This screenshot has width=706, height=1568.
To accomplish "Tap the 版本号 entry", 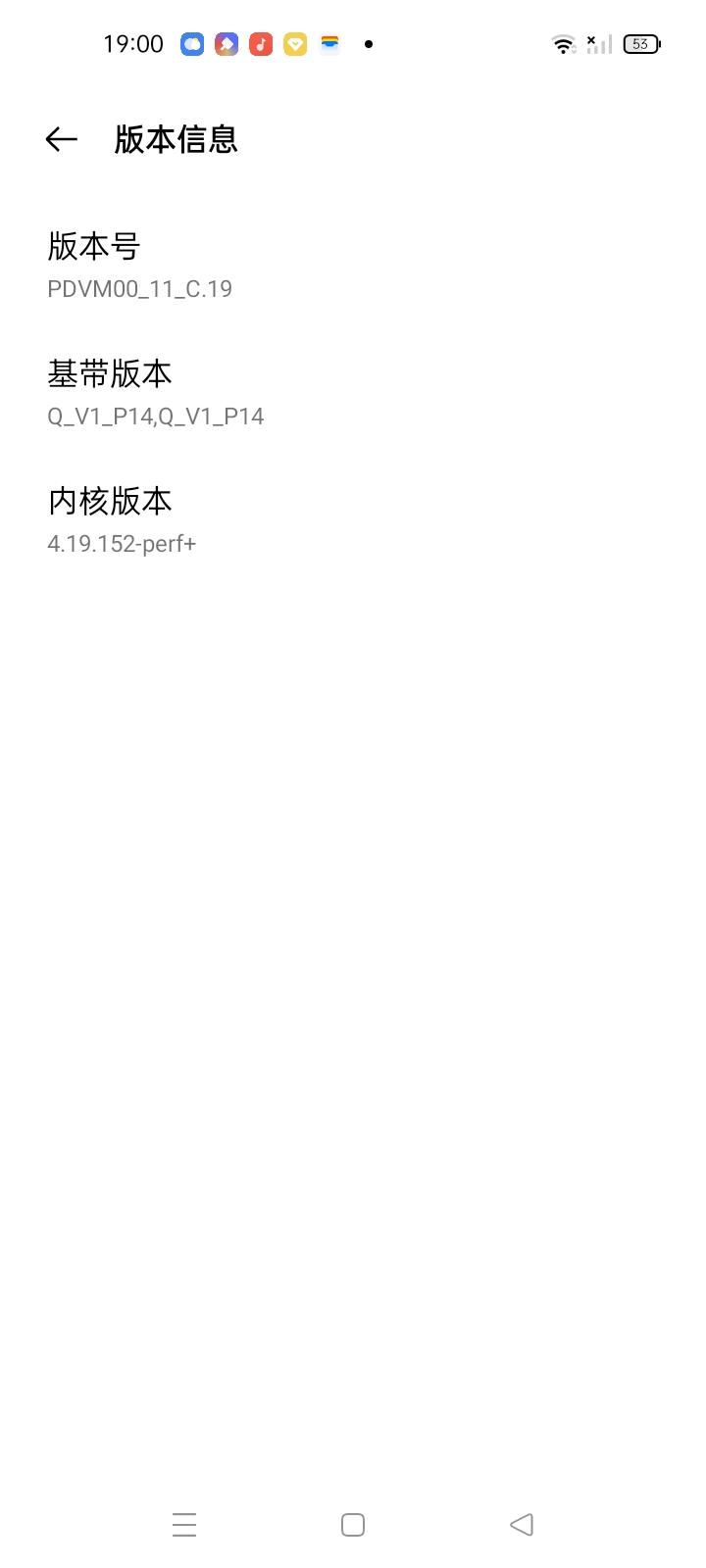I will (x=94, y=247).
